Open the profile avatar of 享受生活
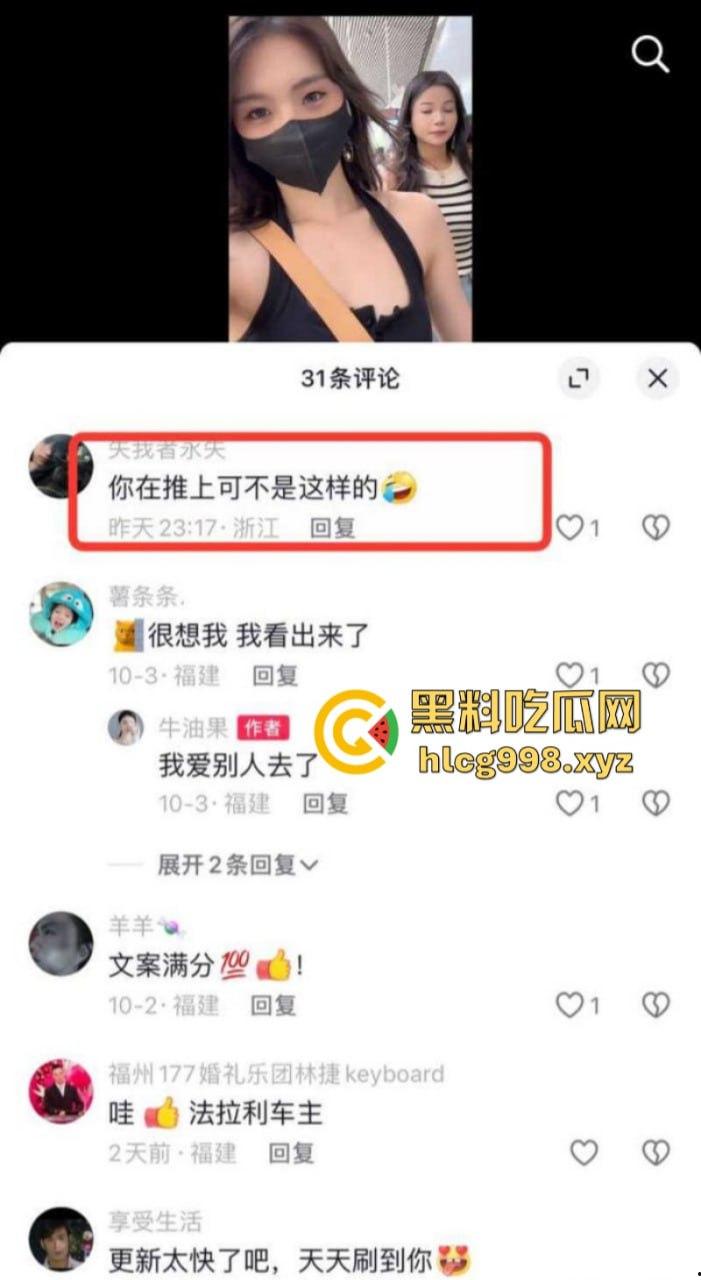 tap(60, 1239)
